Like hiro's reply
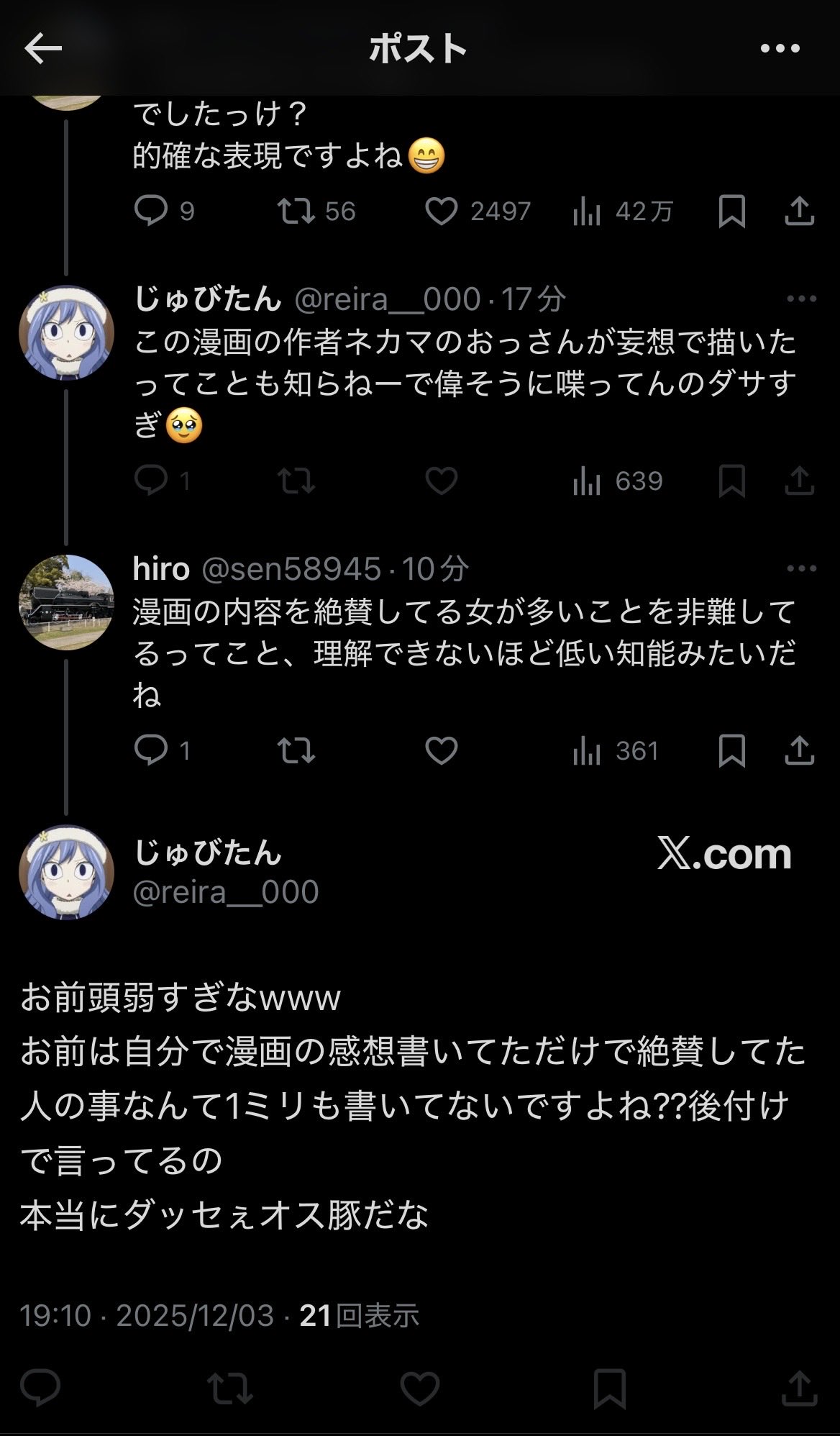The image size is (840, 1436). [x=441, y=750]
